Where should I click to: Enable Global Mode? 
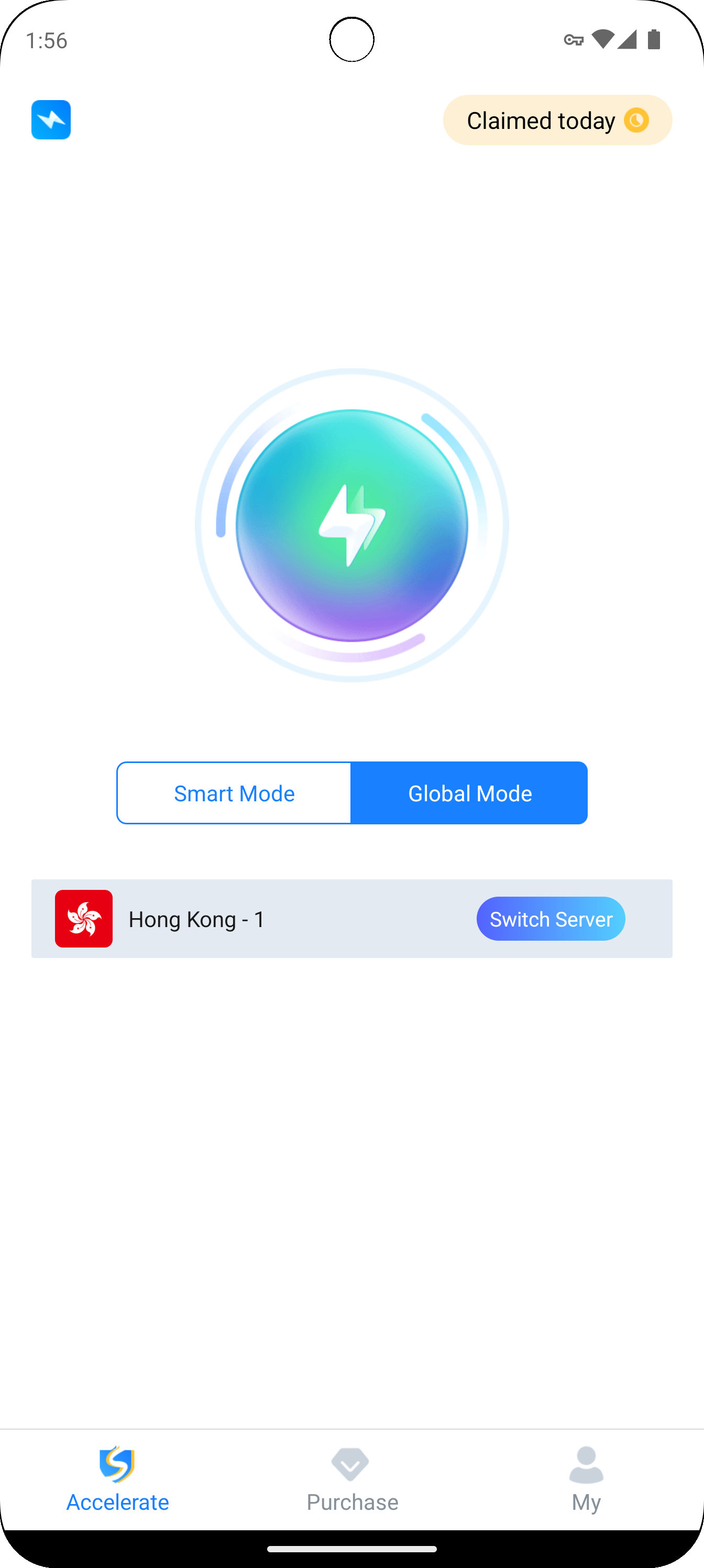(x=469, y=792)
